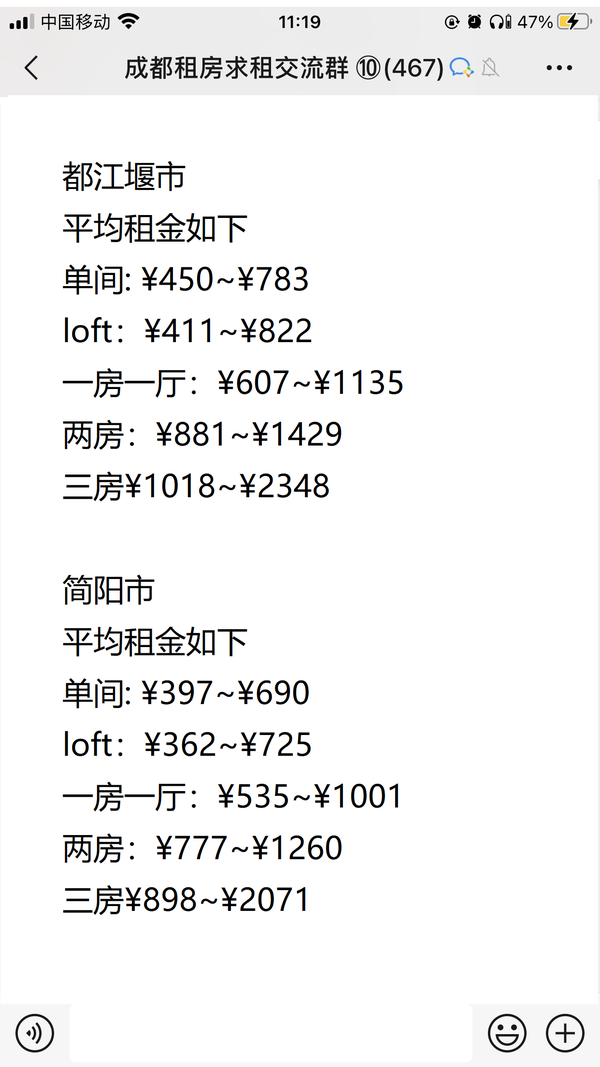This screenshot has height=1067, width=600.
Task: Tap the message text input field
Action: (271, 1034)
